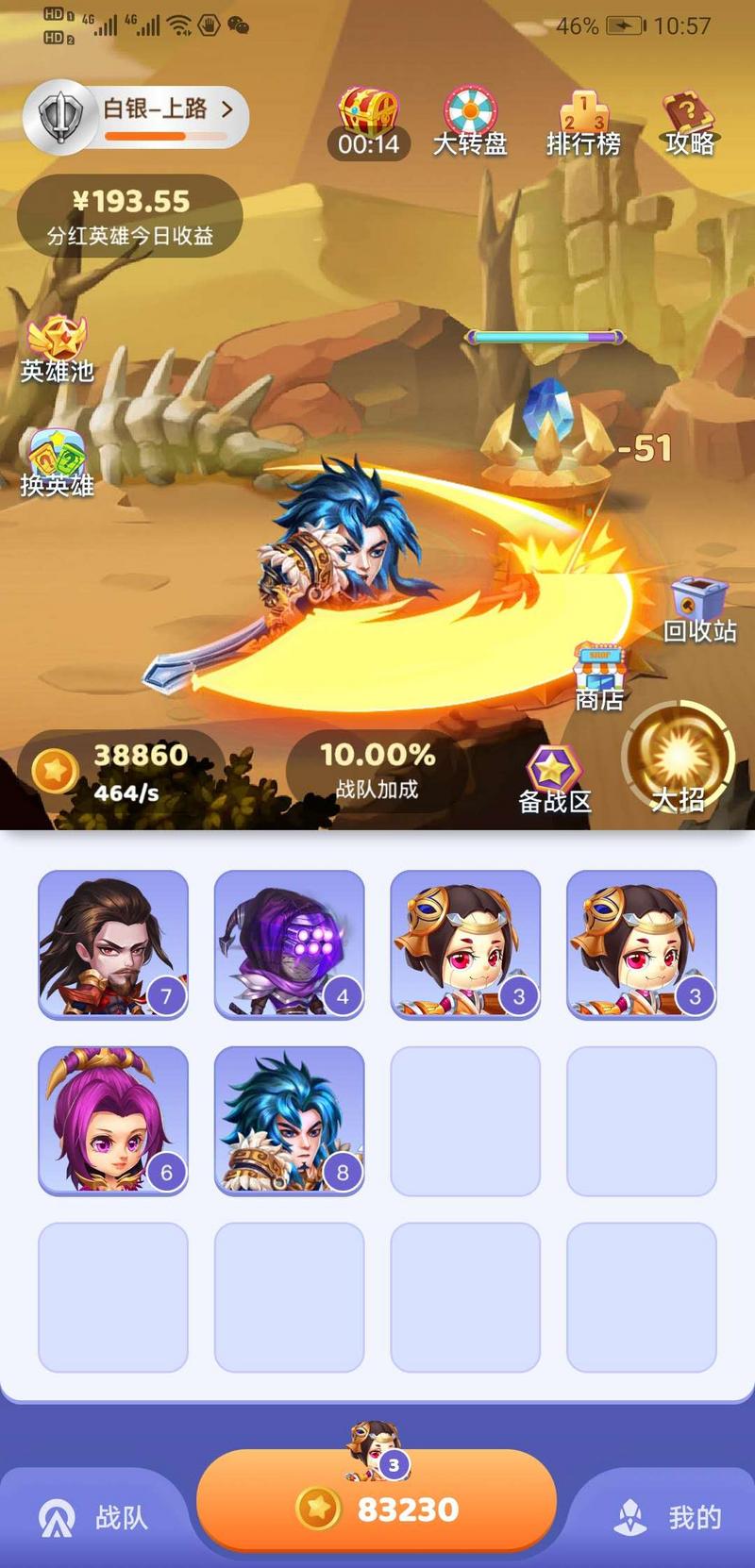Open the 英雄池 hero pool

(57, 349)
